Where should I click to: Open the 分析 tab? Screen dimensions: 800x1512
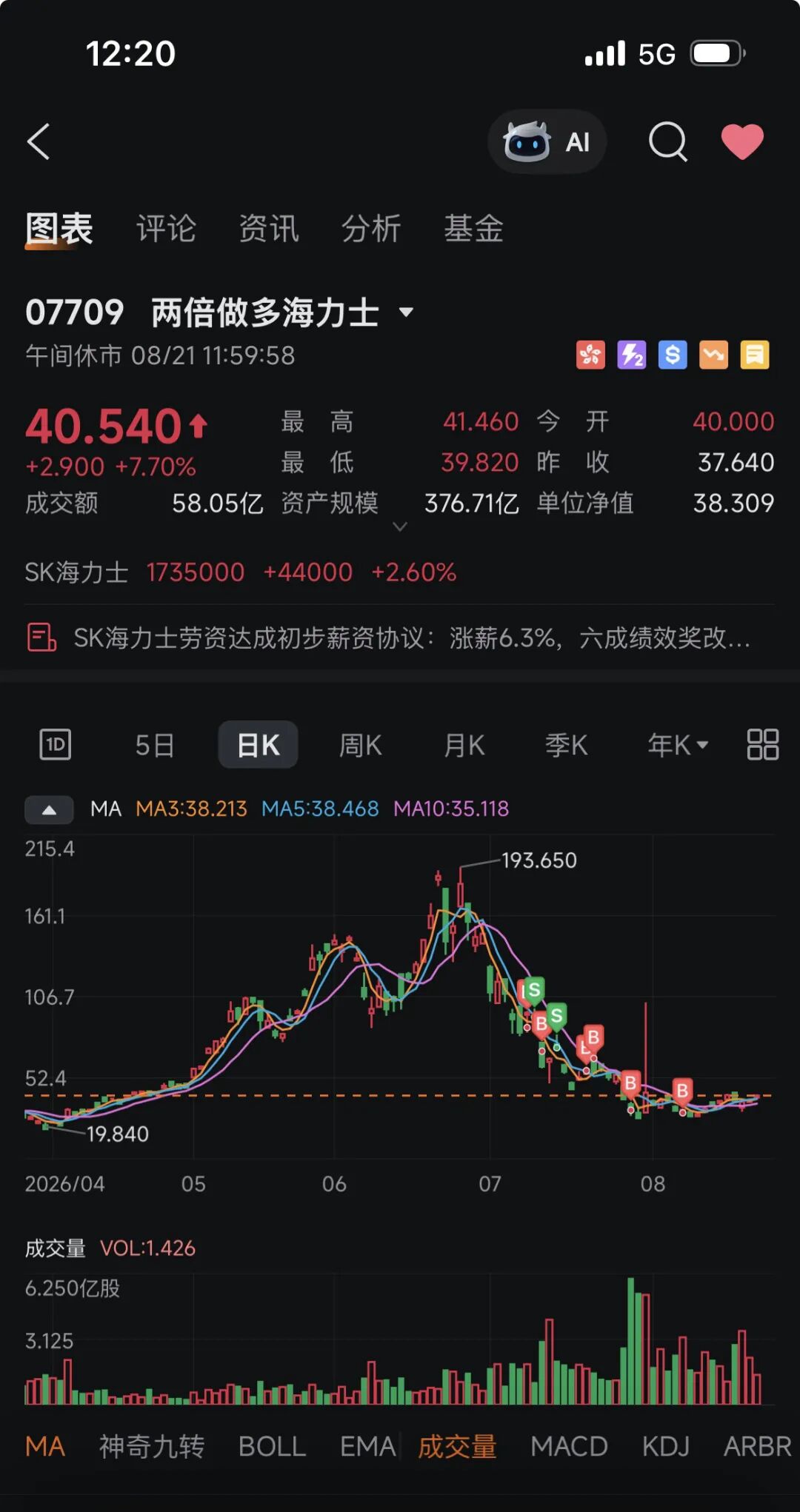pos(371,229)
